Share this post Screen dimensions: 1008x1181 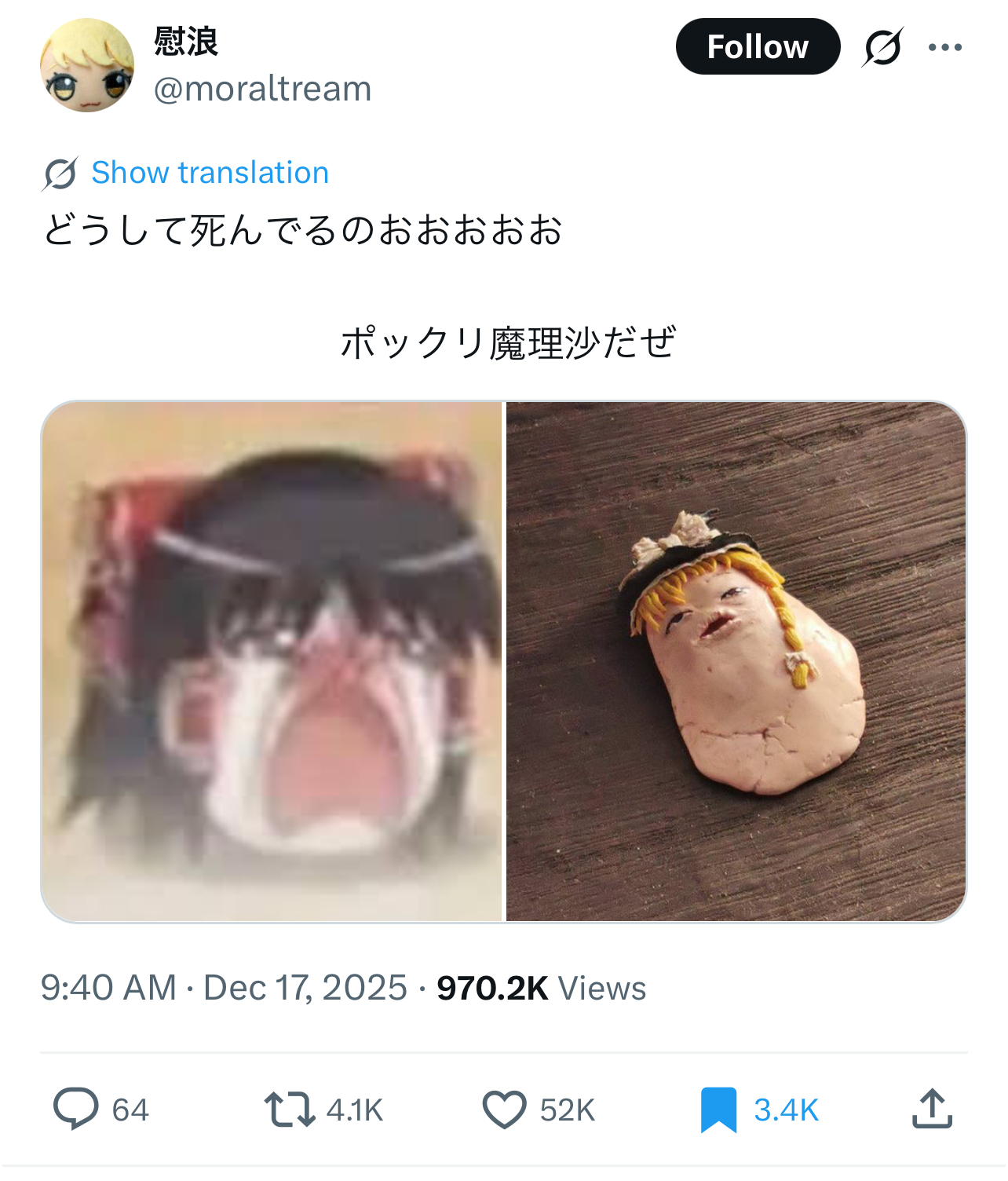[932, 1109]
